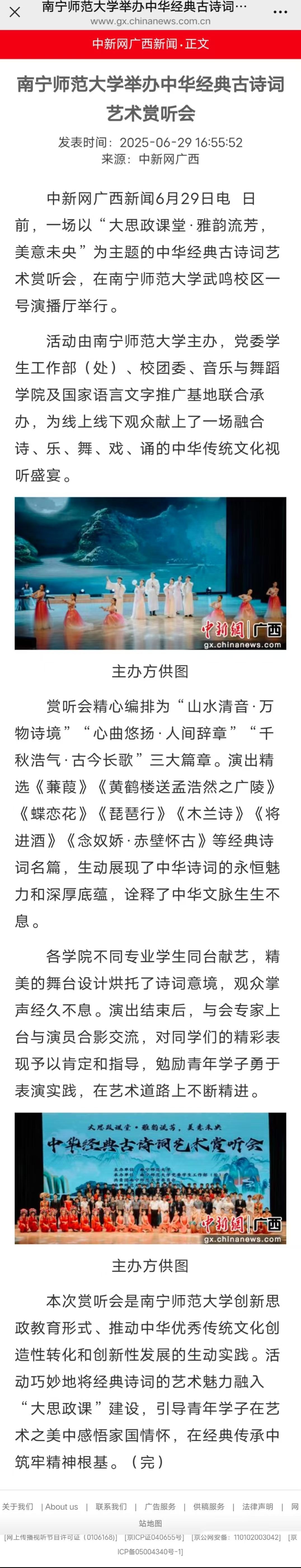
Task: Open the 网站地图 footer link
Action: (150, 1523)
